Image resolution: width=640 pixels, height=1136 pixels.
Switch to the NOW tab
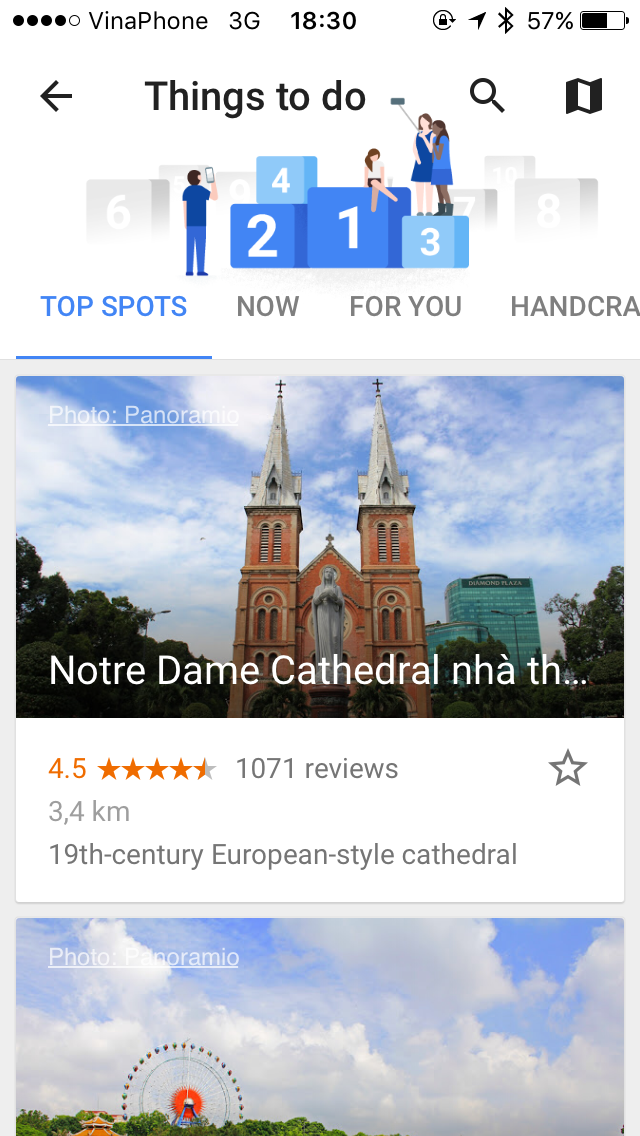268,306
